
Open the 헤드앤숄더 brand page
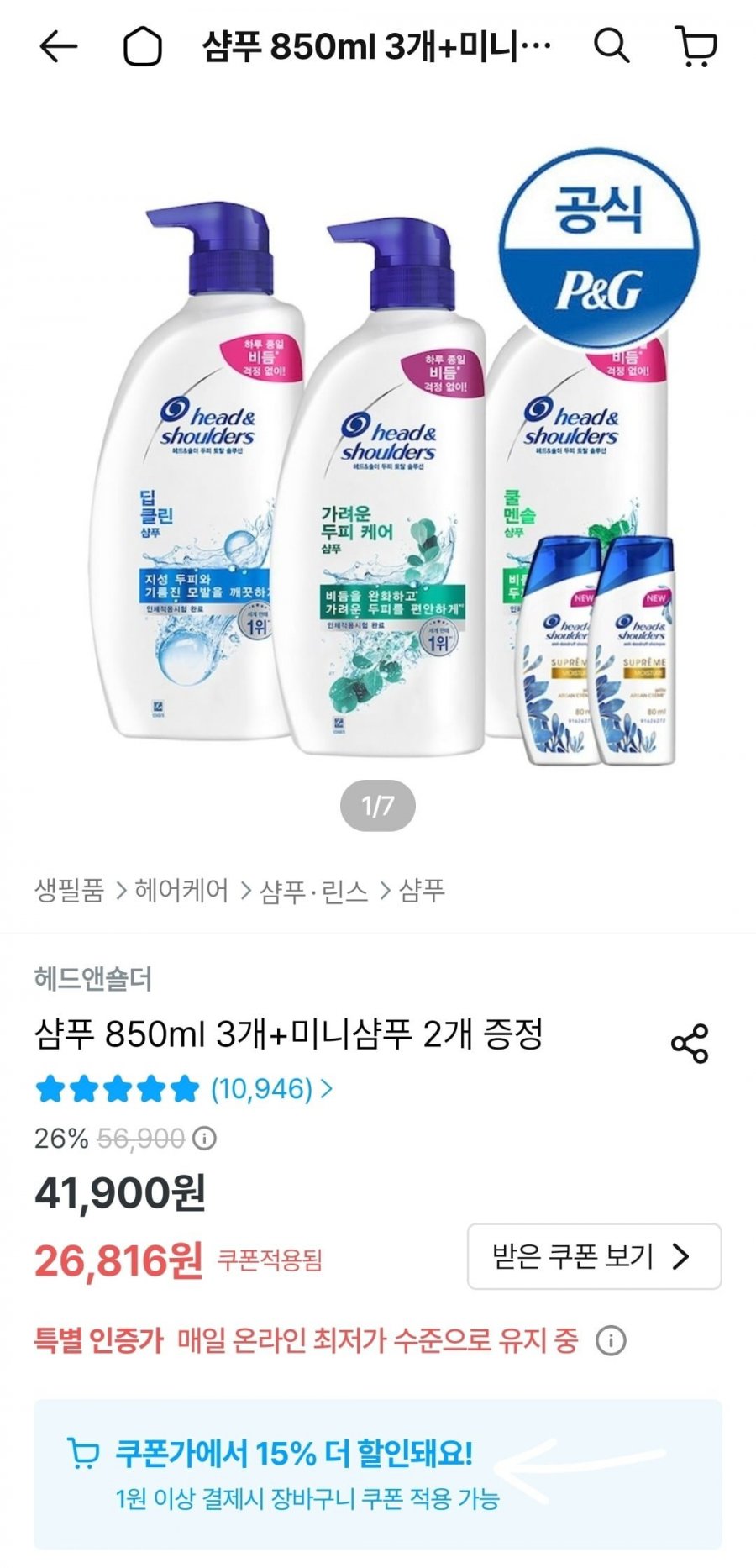coord(92,979)
